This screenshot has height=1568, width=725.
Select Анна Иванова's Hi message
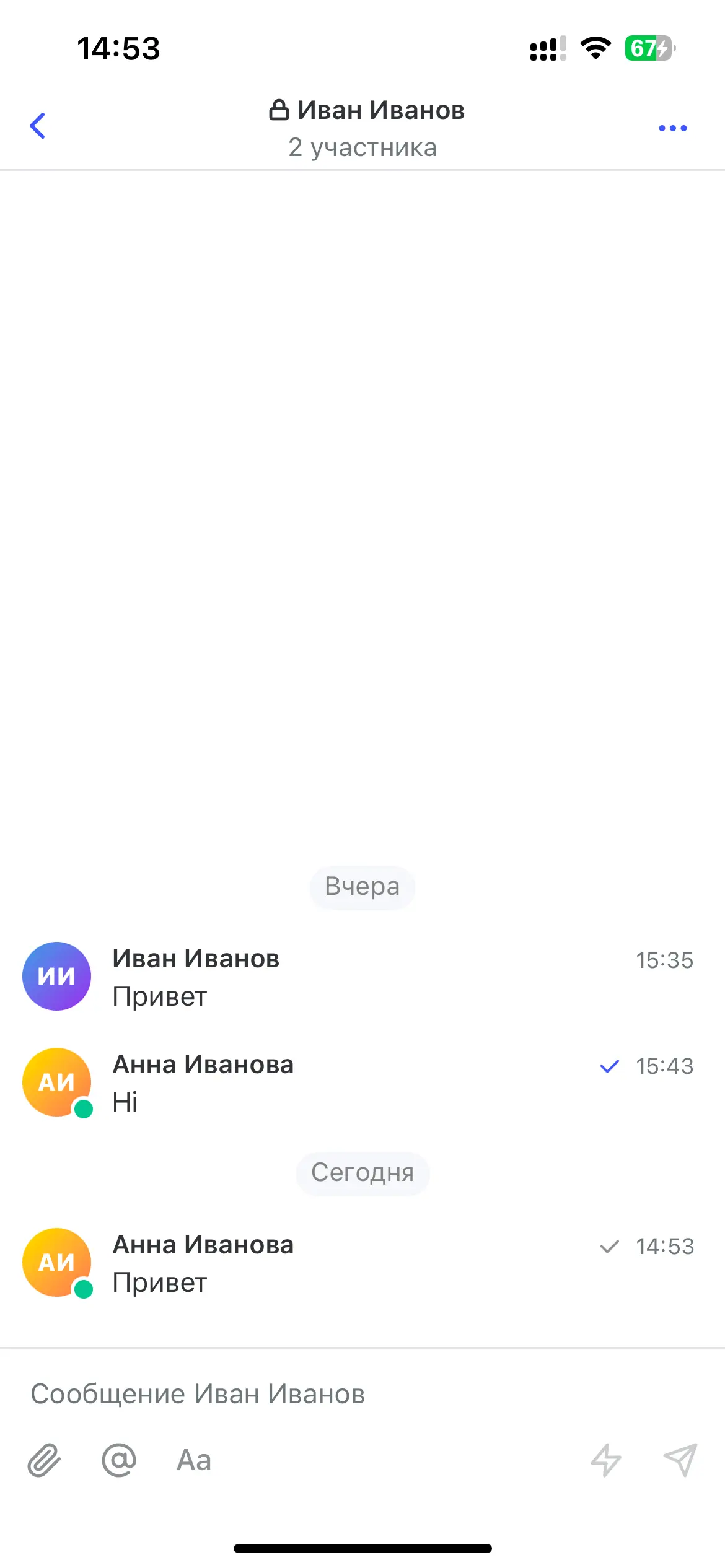click(125, 1102)
